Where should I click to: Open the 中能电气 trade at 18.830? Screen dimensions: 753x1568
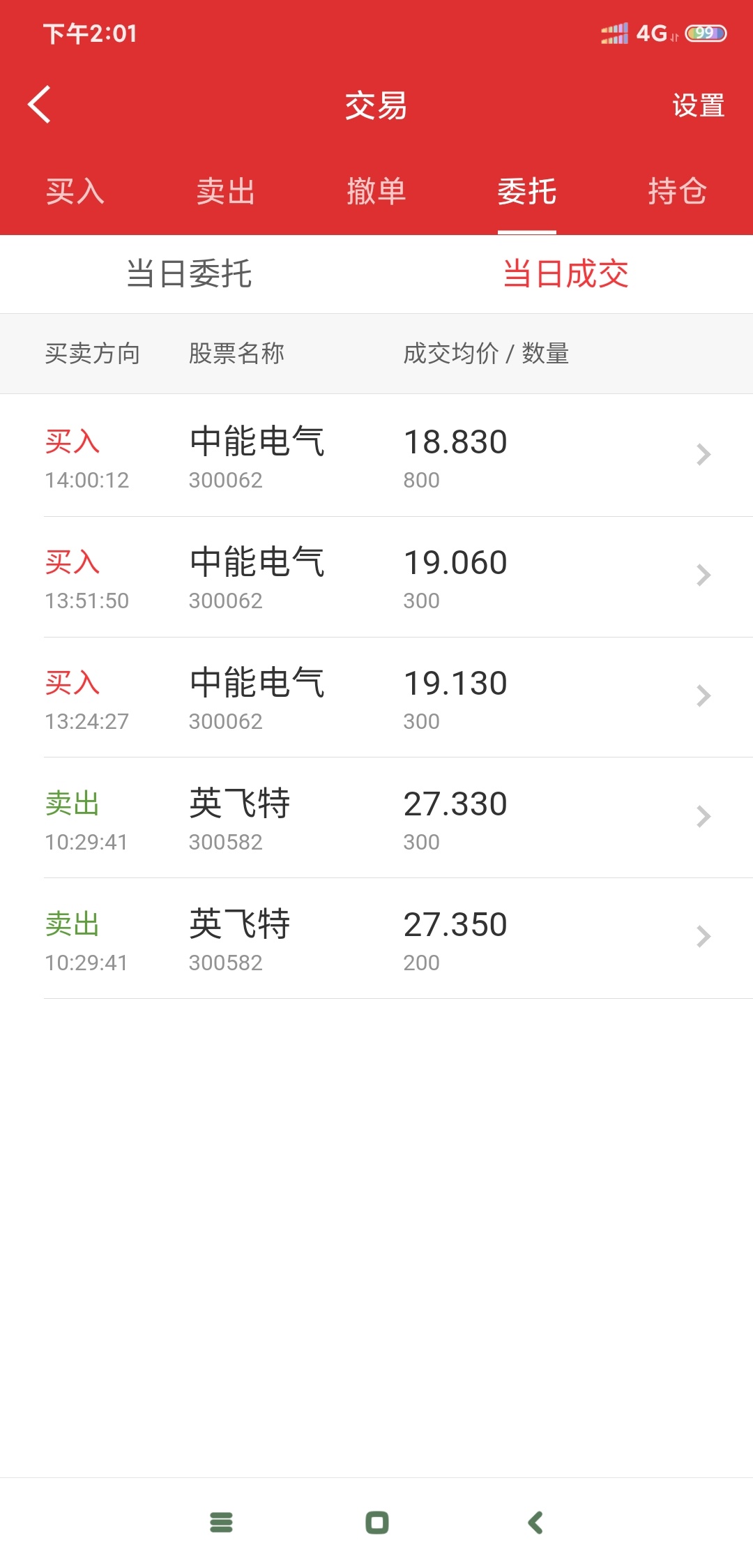pos(376,455)
